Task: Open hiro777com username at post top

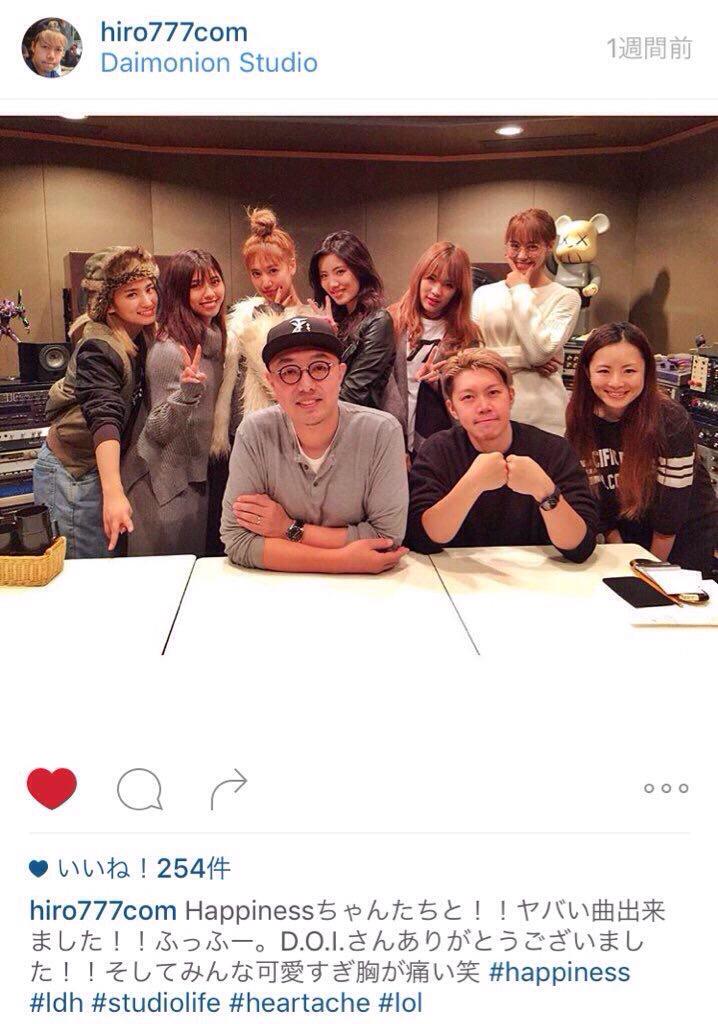Action: [173, 32]
